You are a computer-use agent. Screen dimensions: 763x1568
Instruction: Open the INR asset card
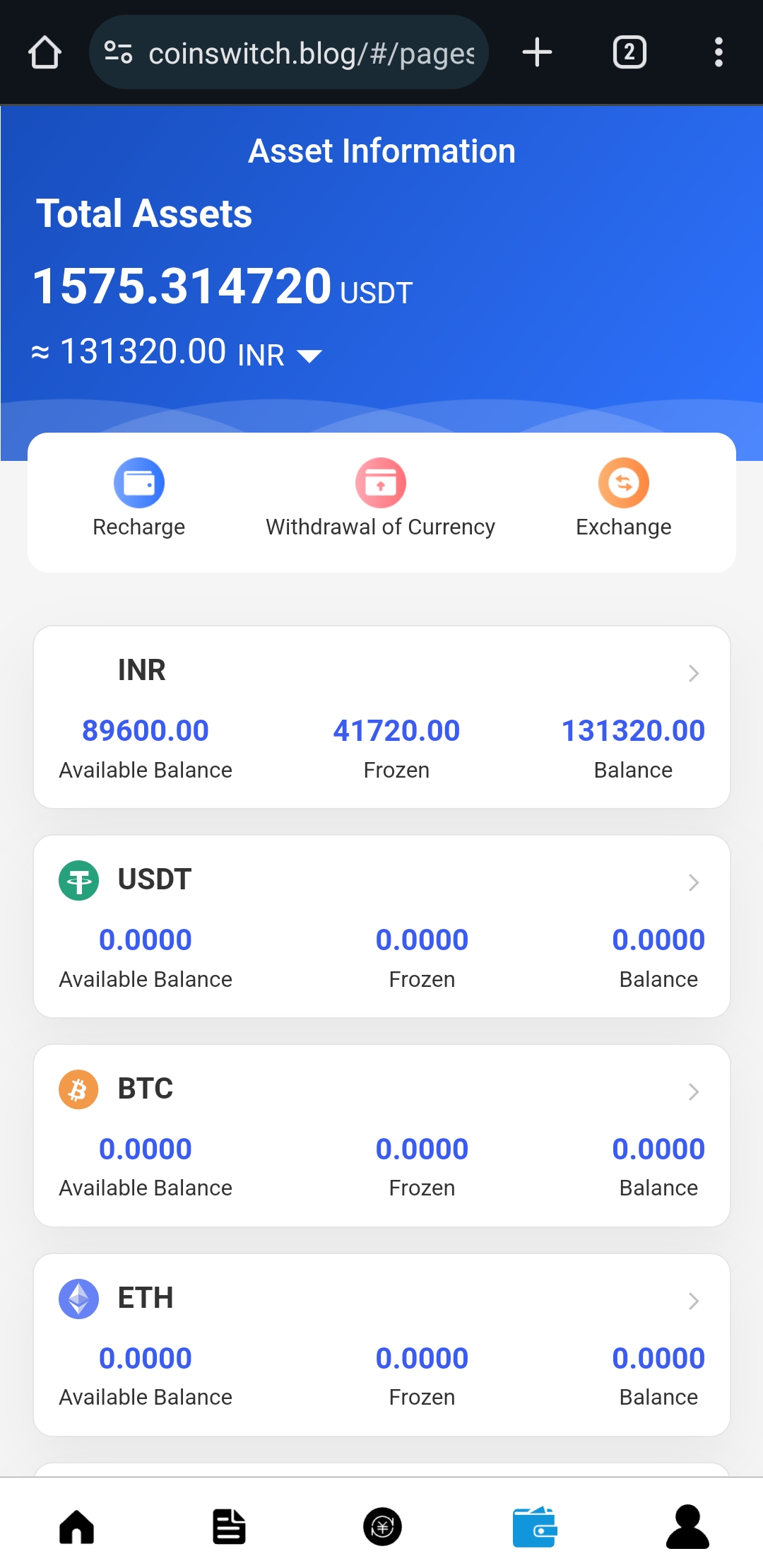point(381,716)
